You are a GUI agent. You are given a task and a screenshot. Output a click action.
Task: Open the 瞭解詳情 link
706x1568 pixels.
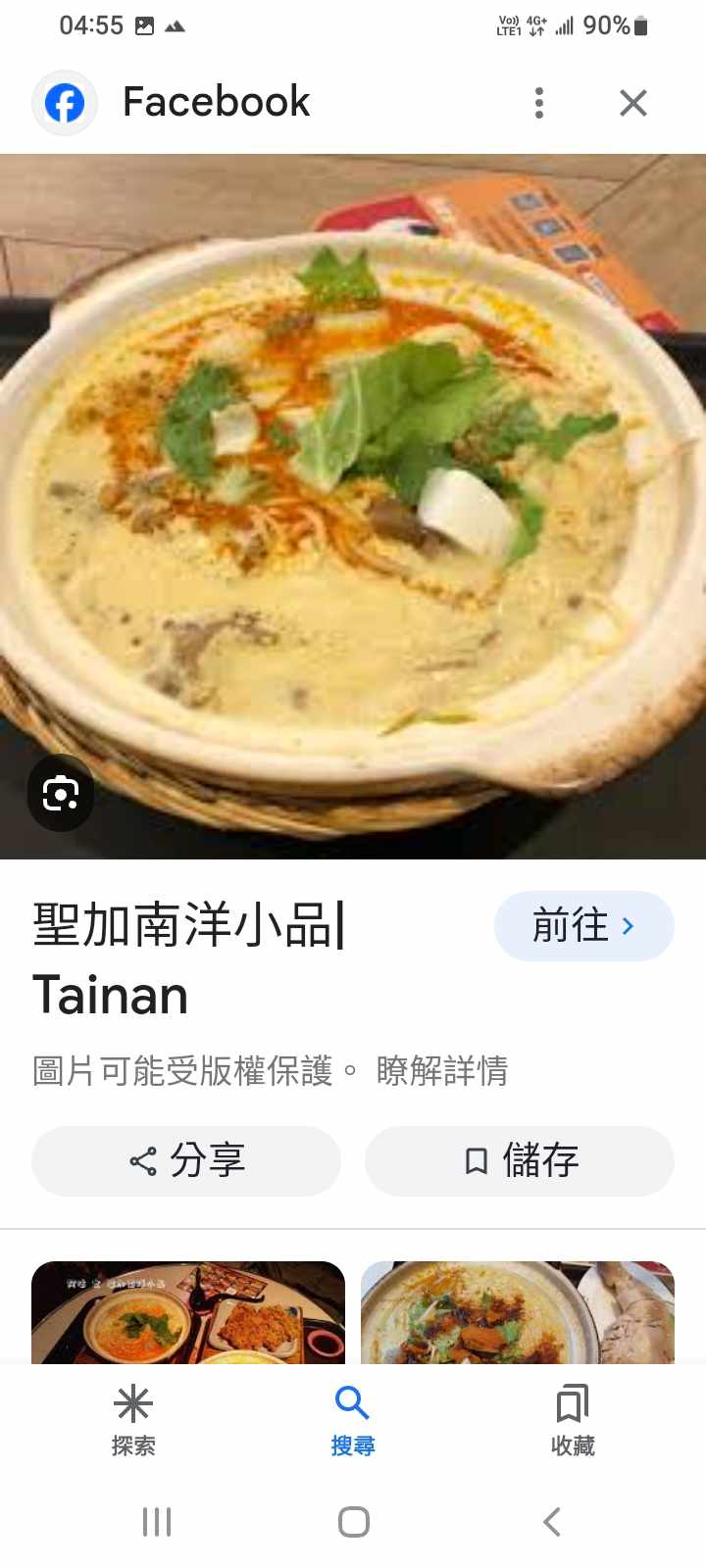[442, 1071]
